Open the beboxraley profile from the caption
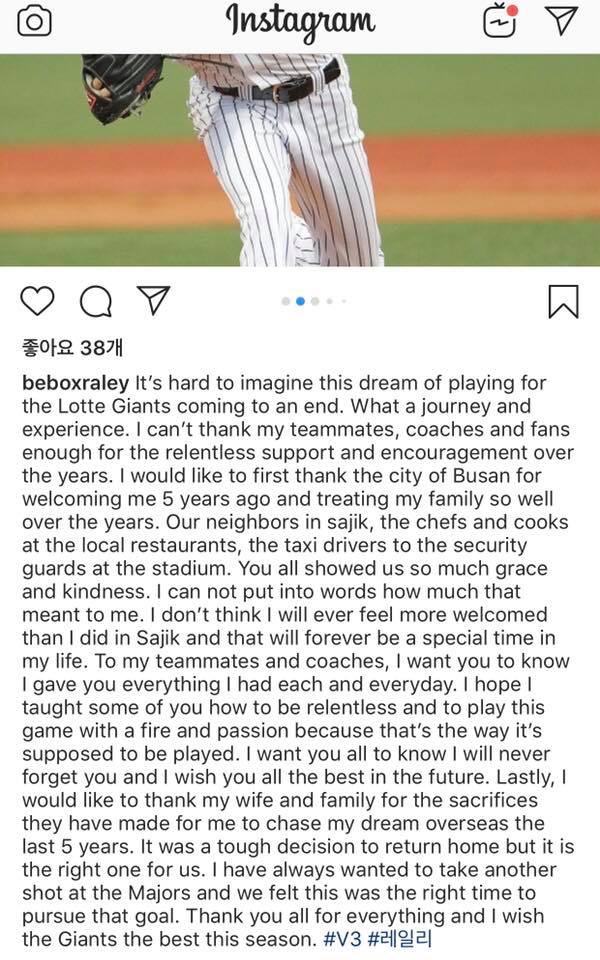The image size is (600, 960). coord(73,384)
